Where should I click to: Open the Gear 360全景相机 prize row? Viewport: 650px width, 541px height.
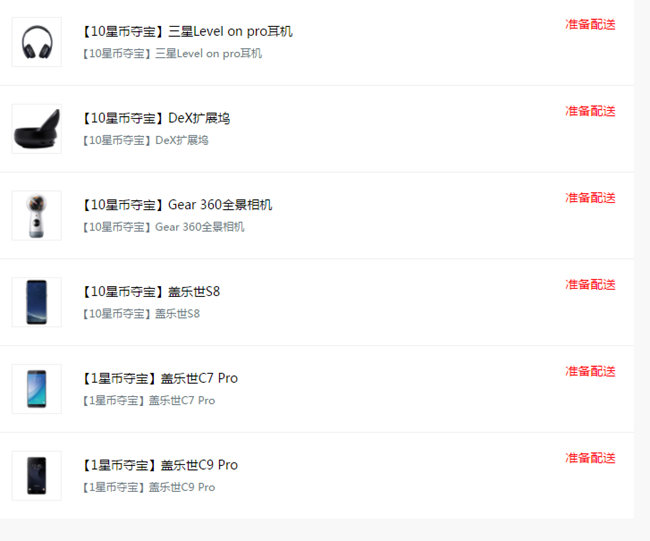(x=176, y=205)
